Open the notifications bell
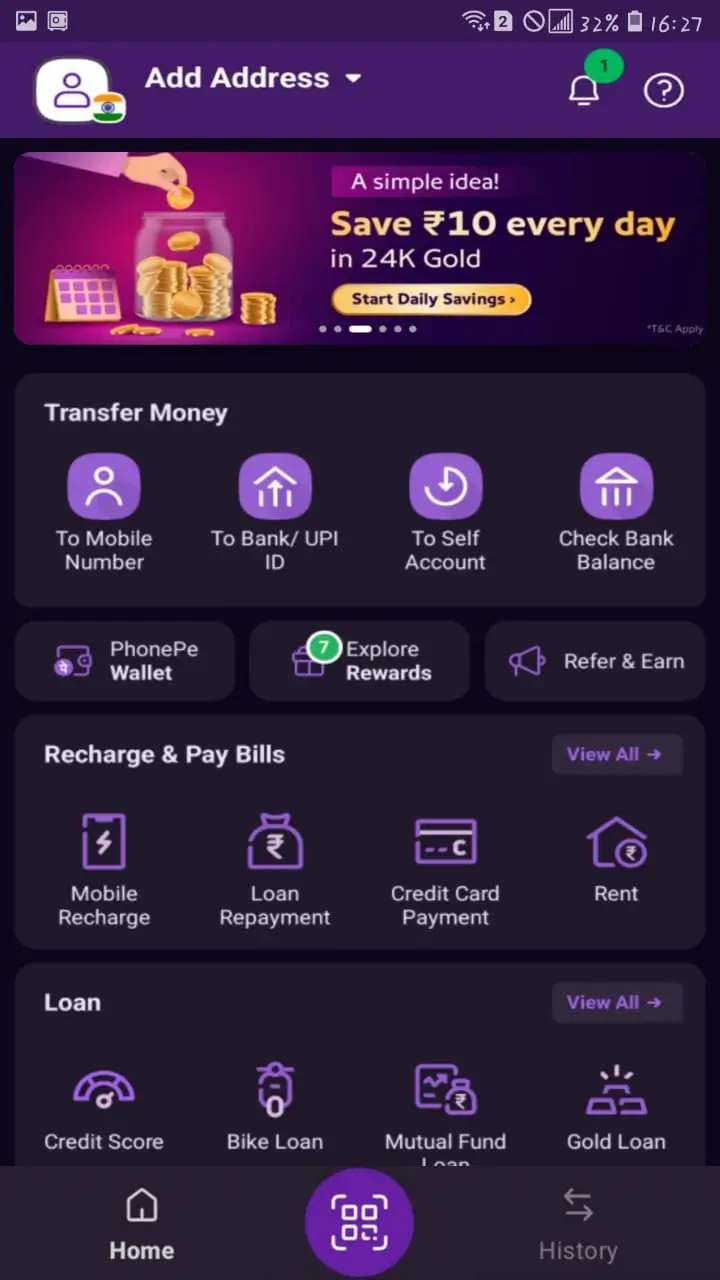720x1280 pixels. (585, 90)
